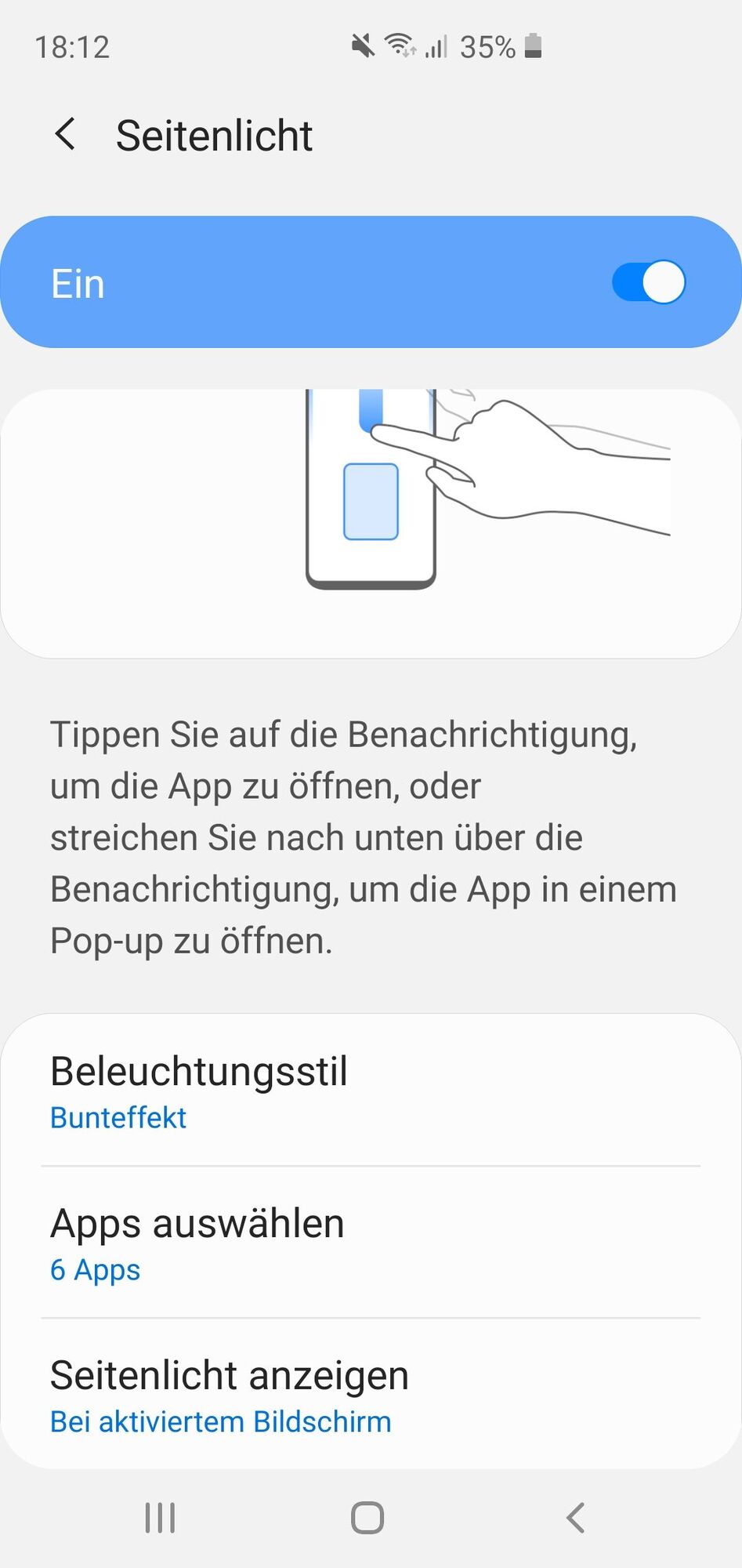Go to the home screen
Image resolution: width=742 pixels, height=1568 pixels.
click(x=367, y=1518)
